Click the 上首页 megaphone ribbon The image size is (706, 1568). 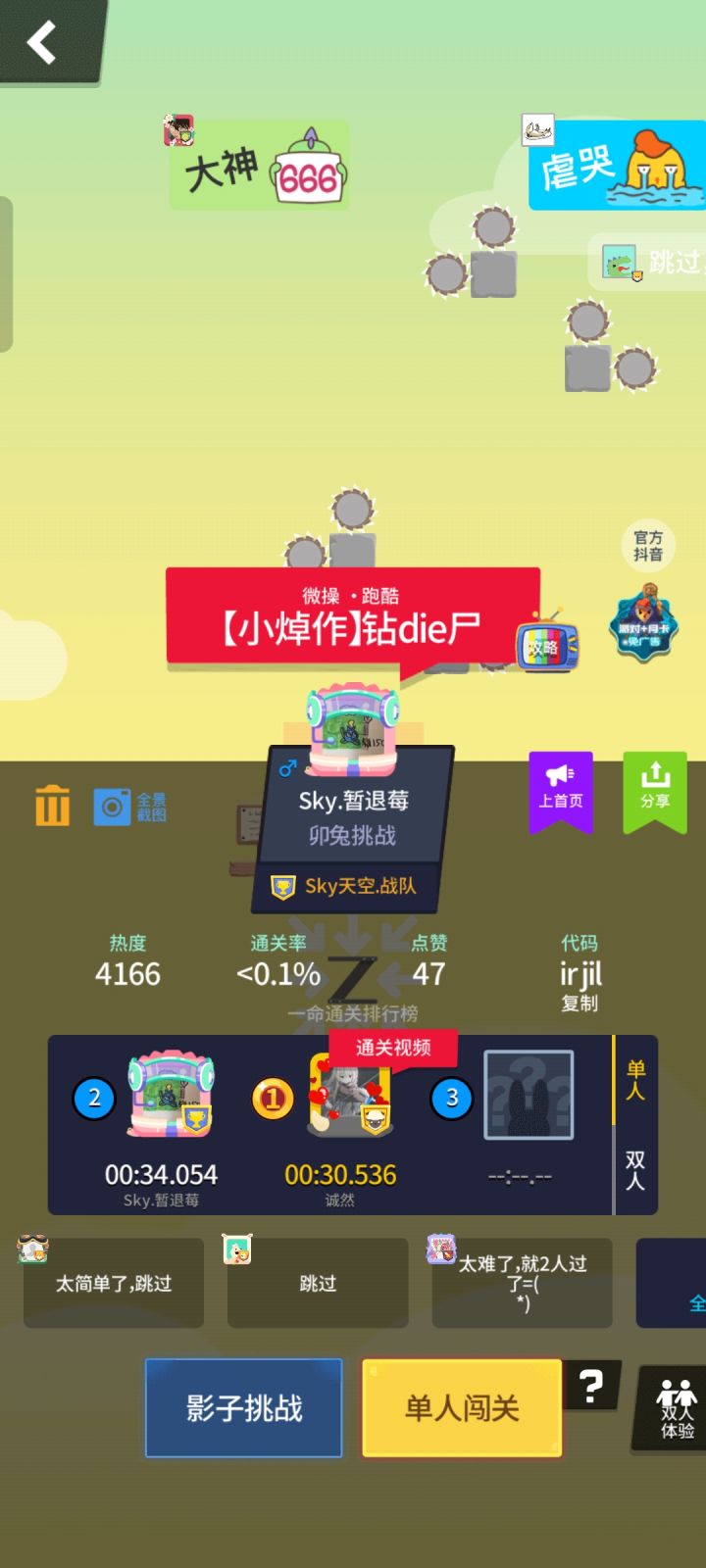pyautogui.click(x=560, y=792)
